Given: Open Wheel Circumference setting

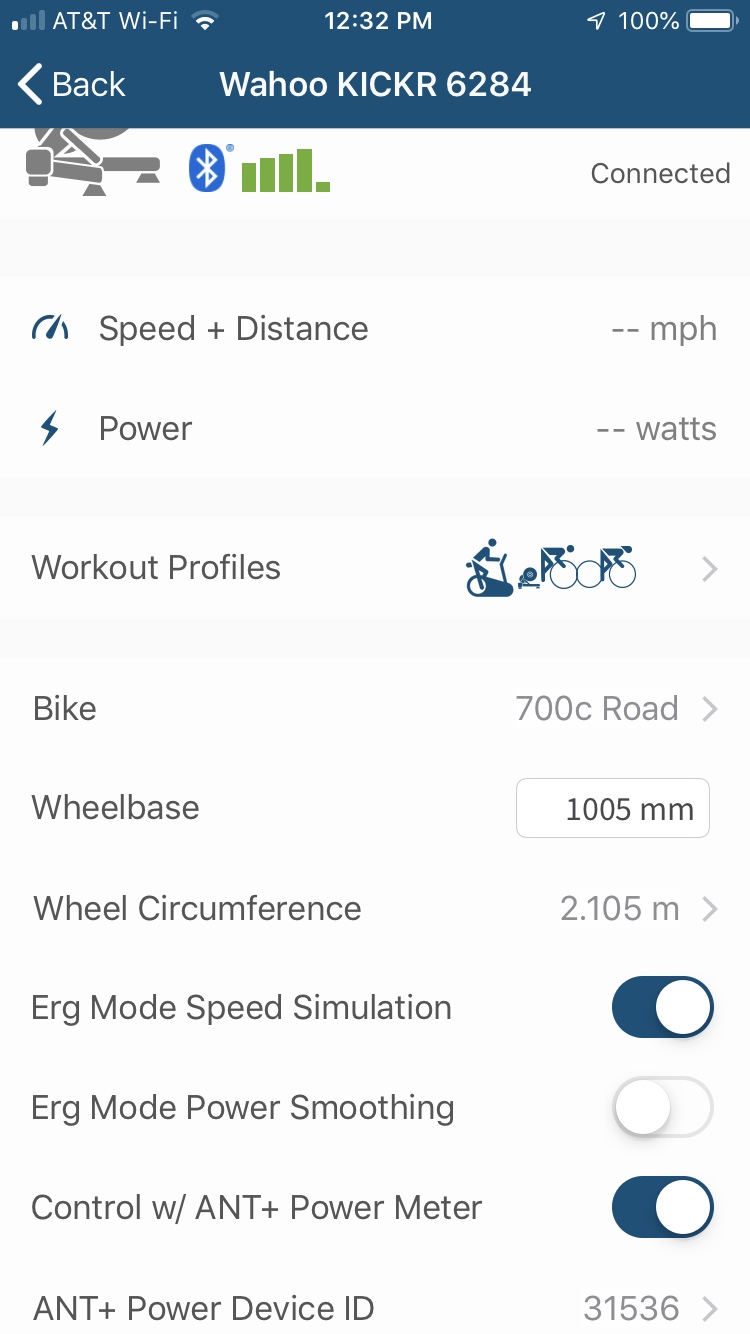Looking at the screenshot, I should point(375,909).
